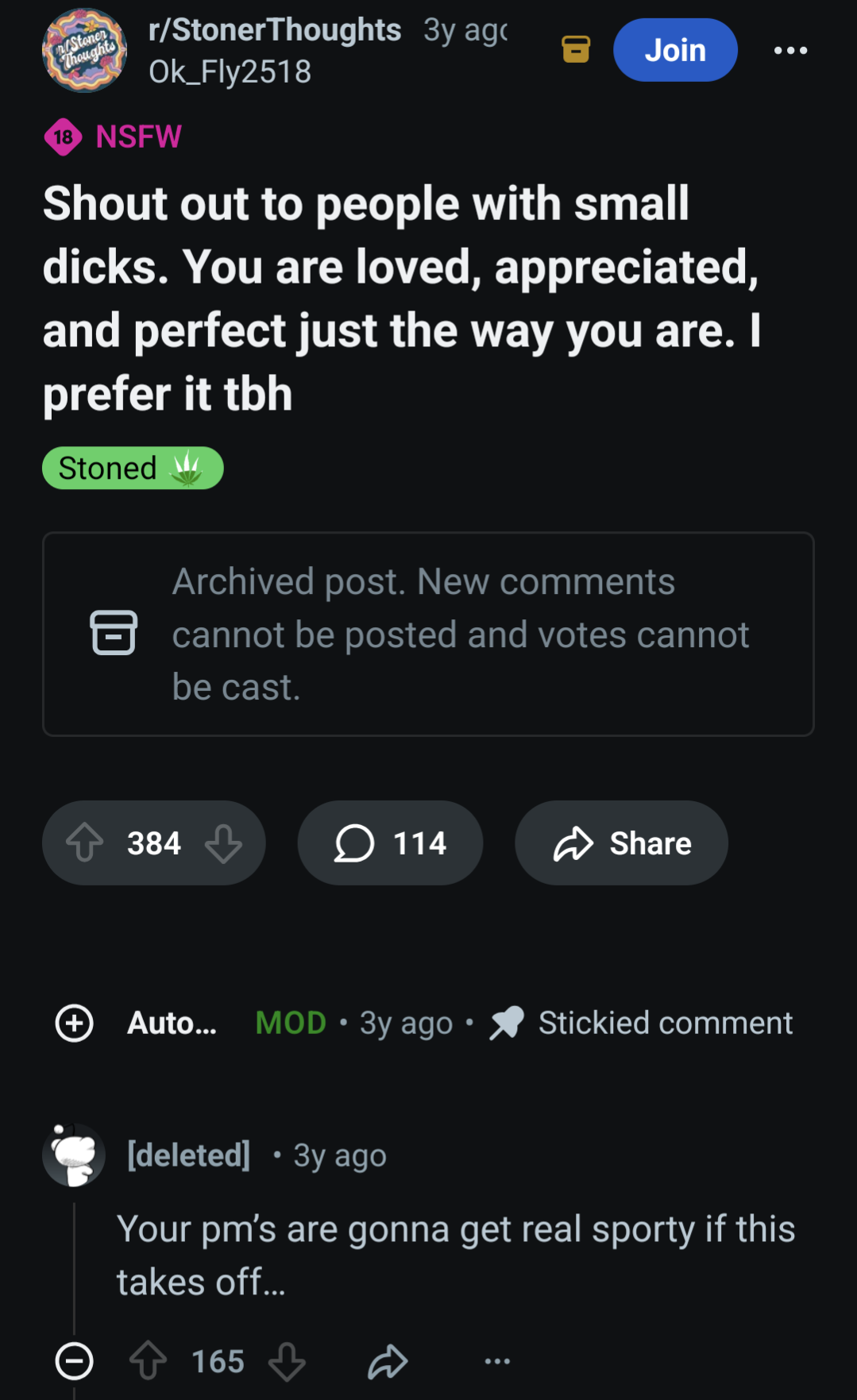Open the post overflow menu
857x1400 pixels.
pos(790,50)
